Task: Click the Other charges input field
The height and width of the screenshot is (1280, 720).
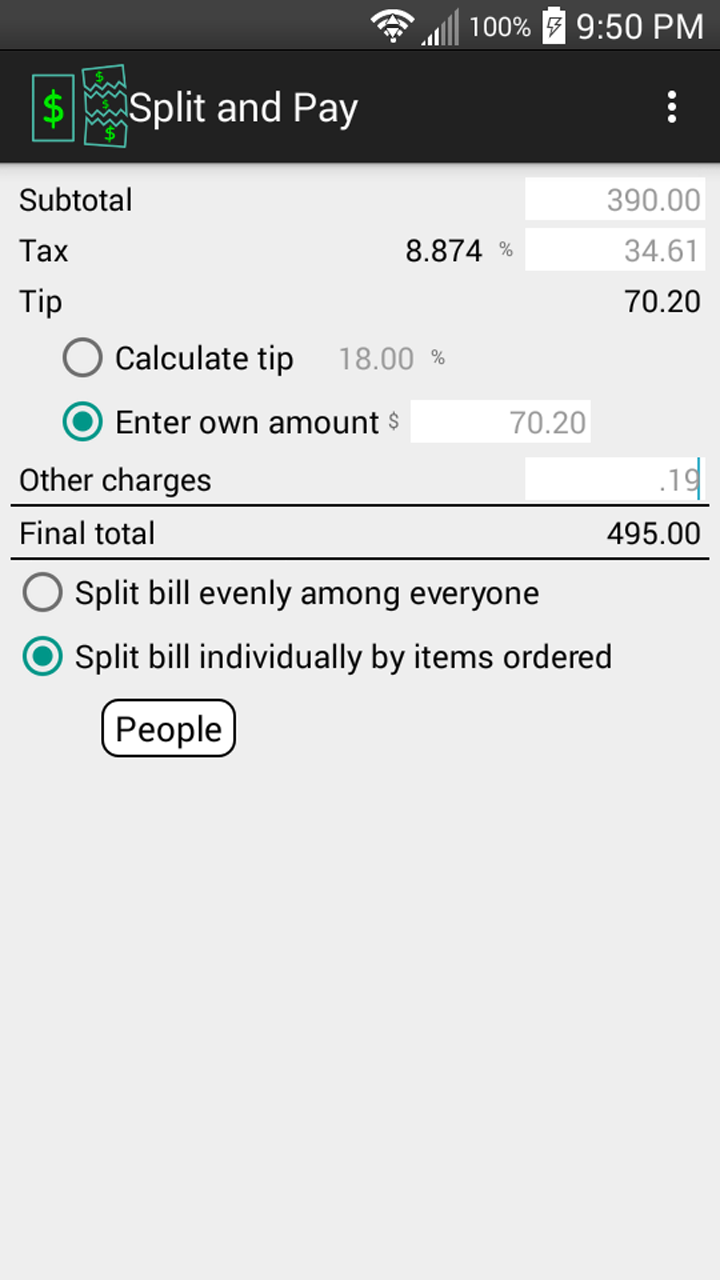Action: pyautogui.click(x=615, y=479)
